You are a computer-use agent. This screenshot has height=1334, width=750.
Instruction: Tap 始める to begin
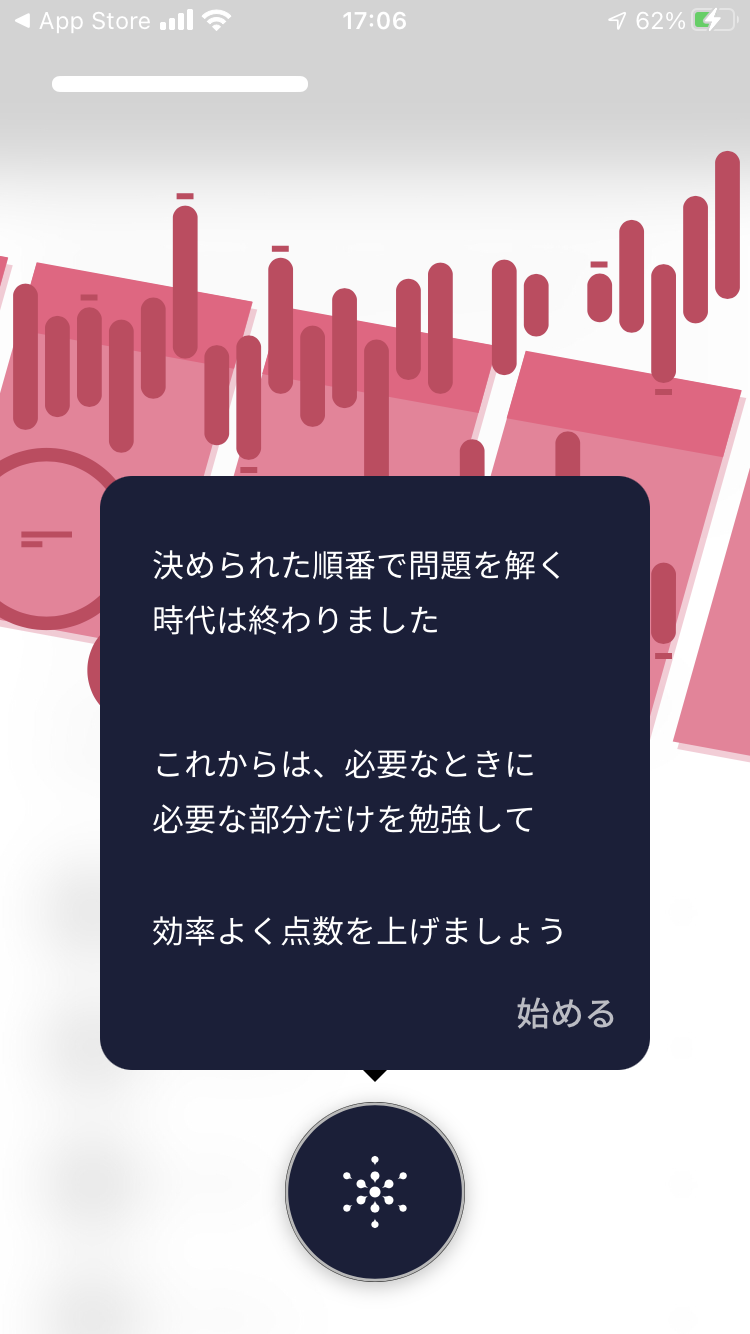click(565, 1013)
